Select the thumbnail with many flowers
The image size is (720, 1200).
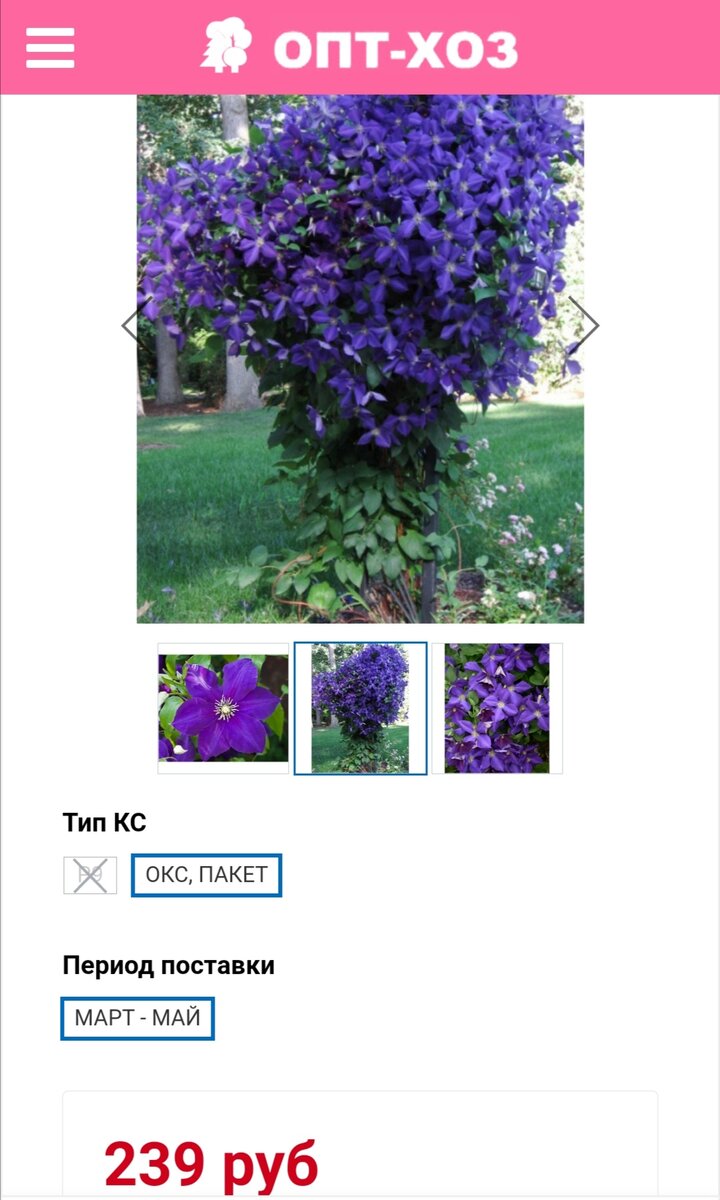(x=497, y=708)
